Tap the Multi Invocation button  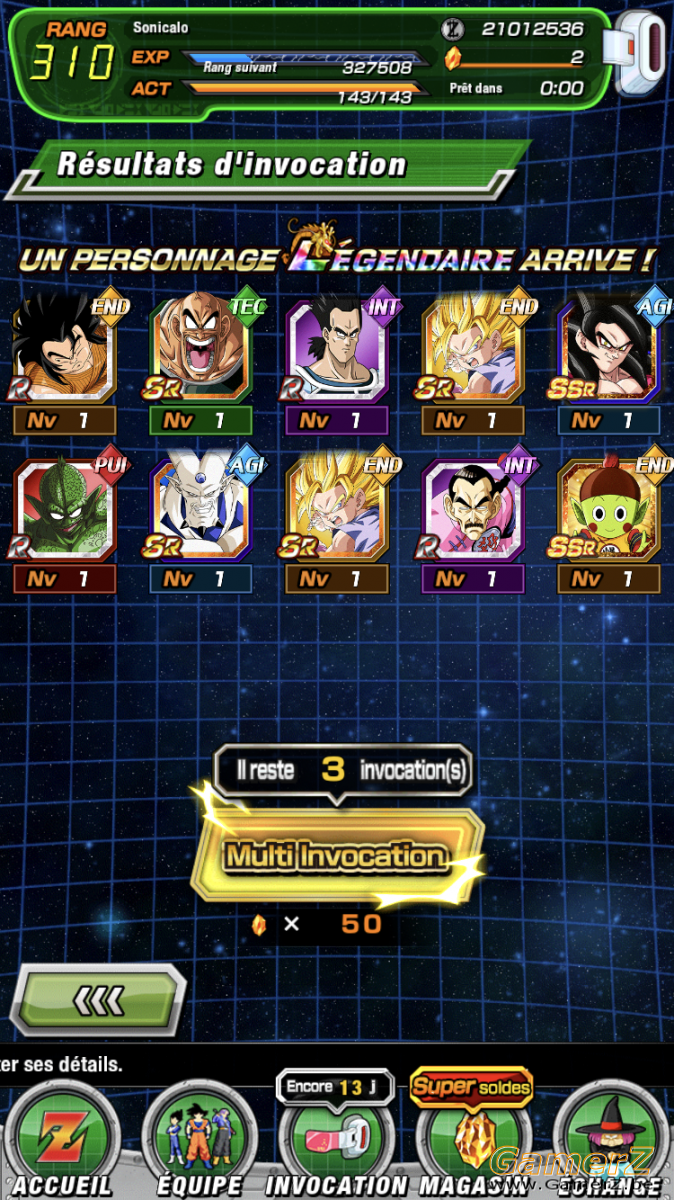coord(336,856)
